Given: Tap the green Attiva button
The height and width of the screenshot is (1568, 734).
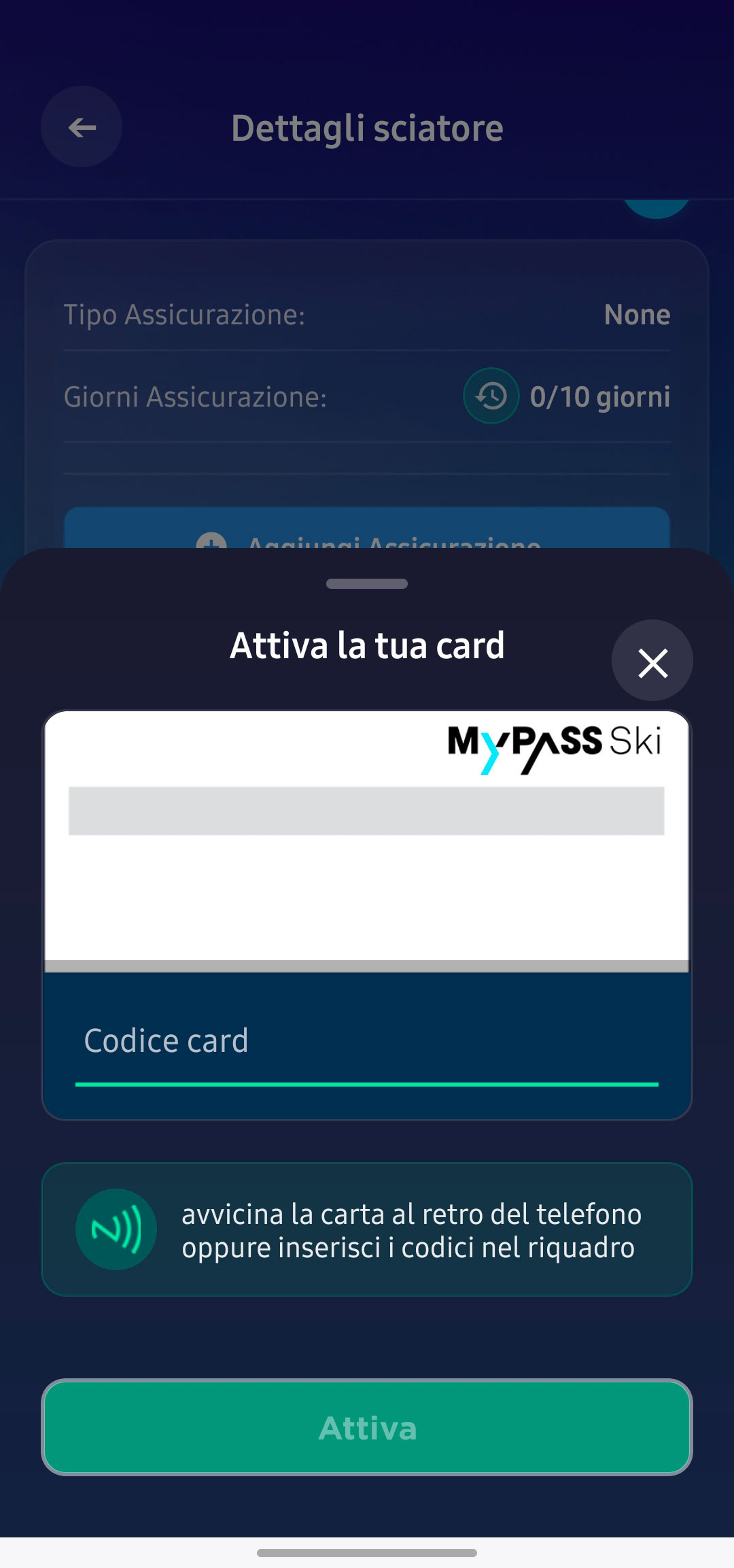Looking at the screenshot, I should pos(367,1427).
